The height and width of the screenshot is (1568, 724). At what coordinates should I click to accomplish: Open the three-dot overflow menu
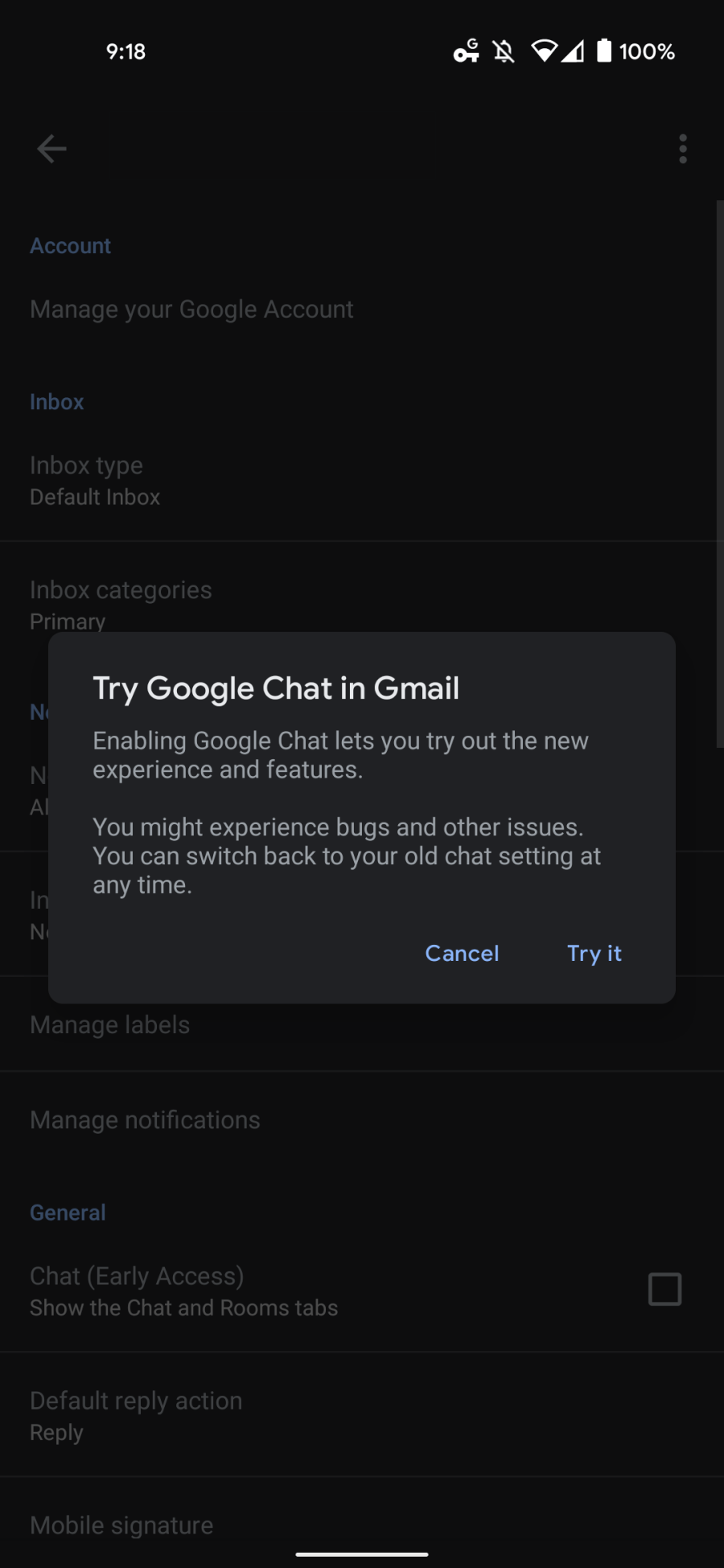pyautogui.click(x=681, y=149)
